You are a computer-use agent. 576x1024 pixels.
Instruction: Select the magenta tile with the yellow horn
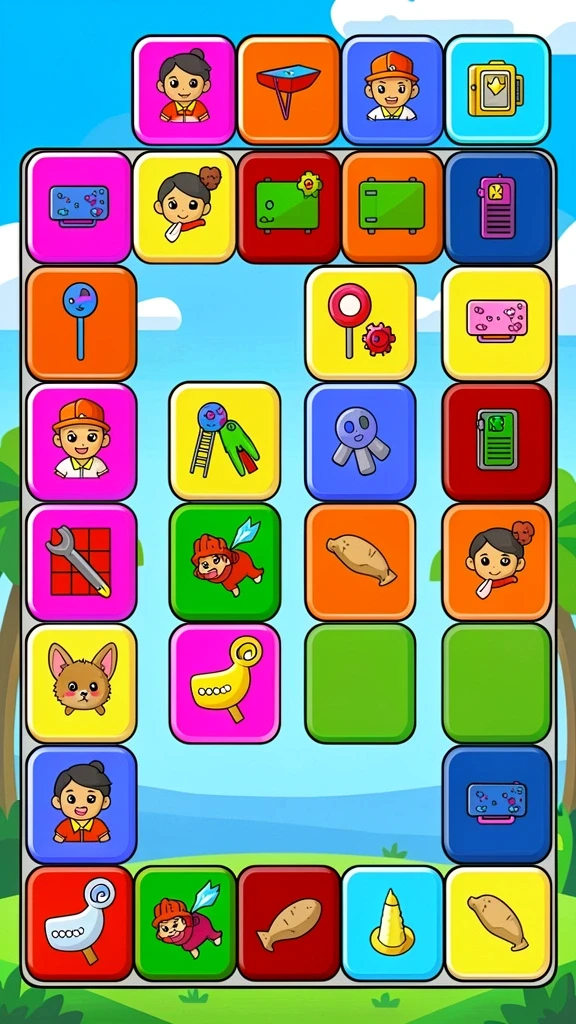(x=225, y=683)
